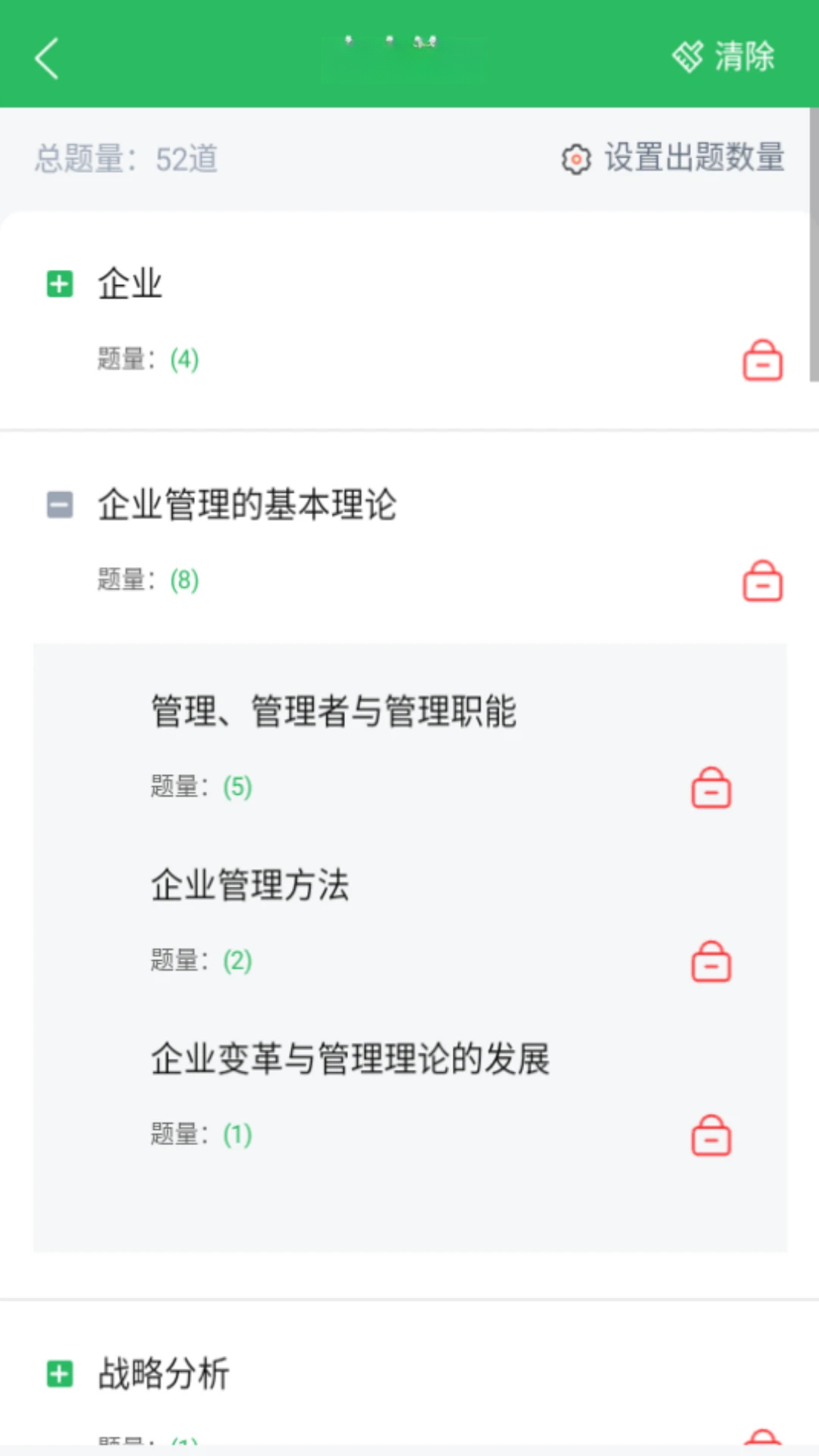The image size is (819, 1456).
Task: Tap the basket icon for 管理、管理者与管理职能
Action: [x=711, y=788]
